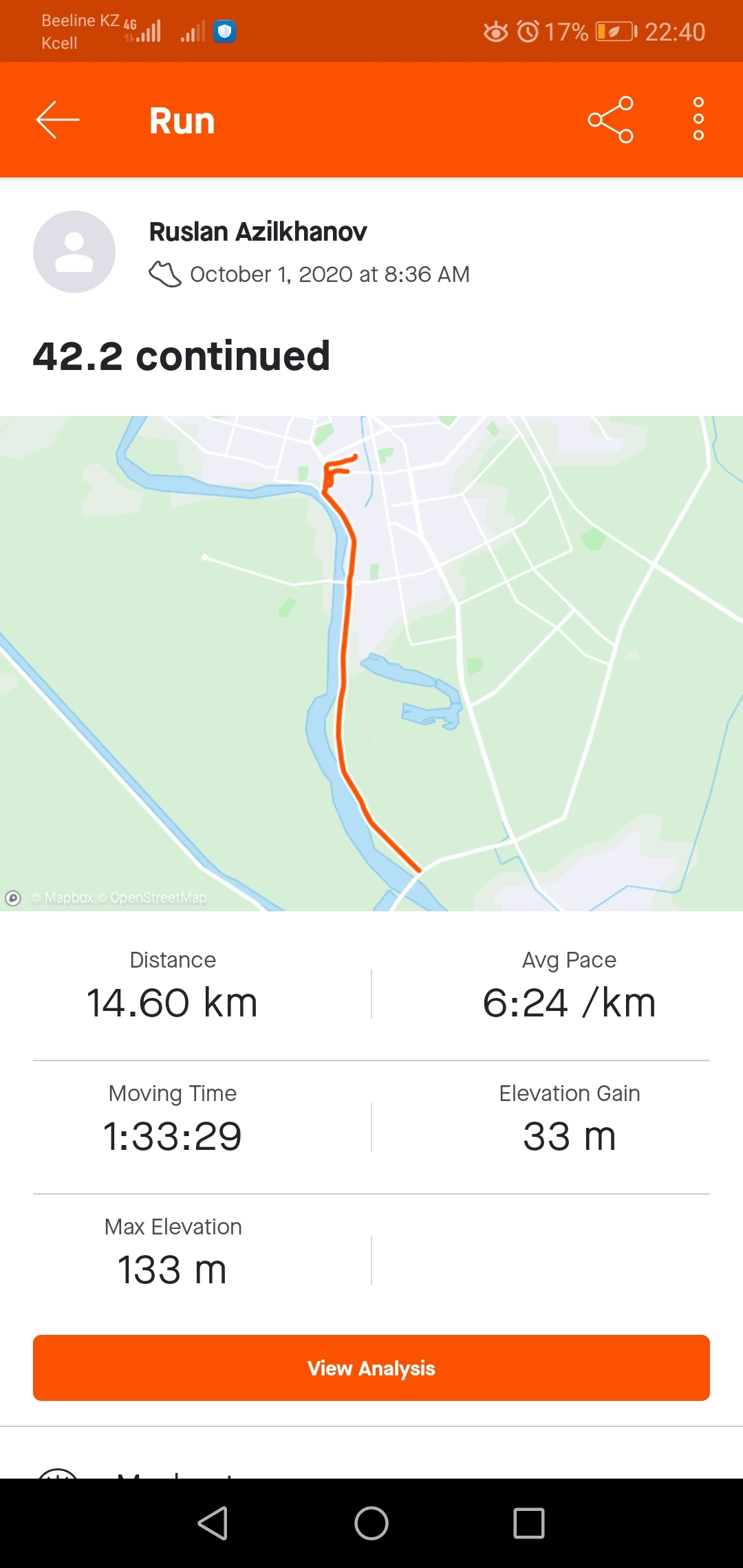Open recent apps from the navigation bar

pyautogui.click(x=529, y=1523)
